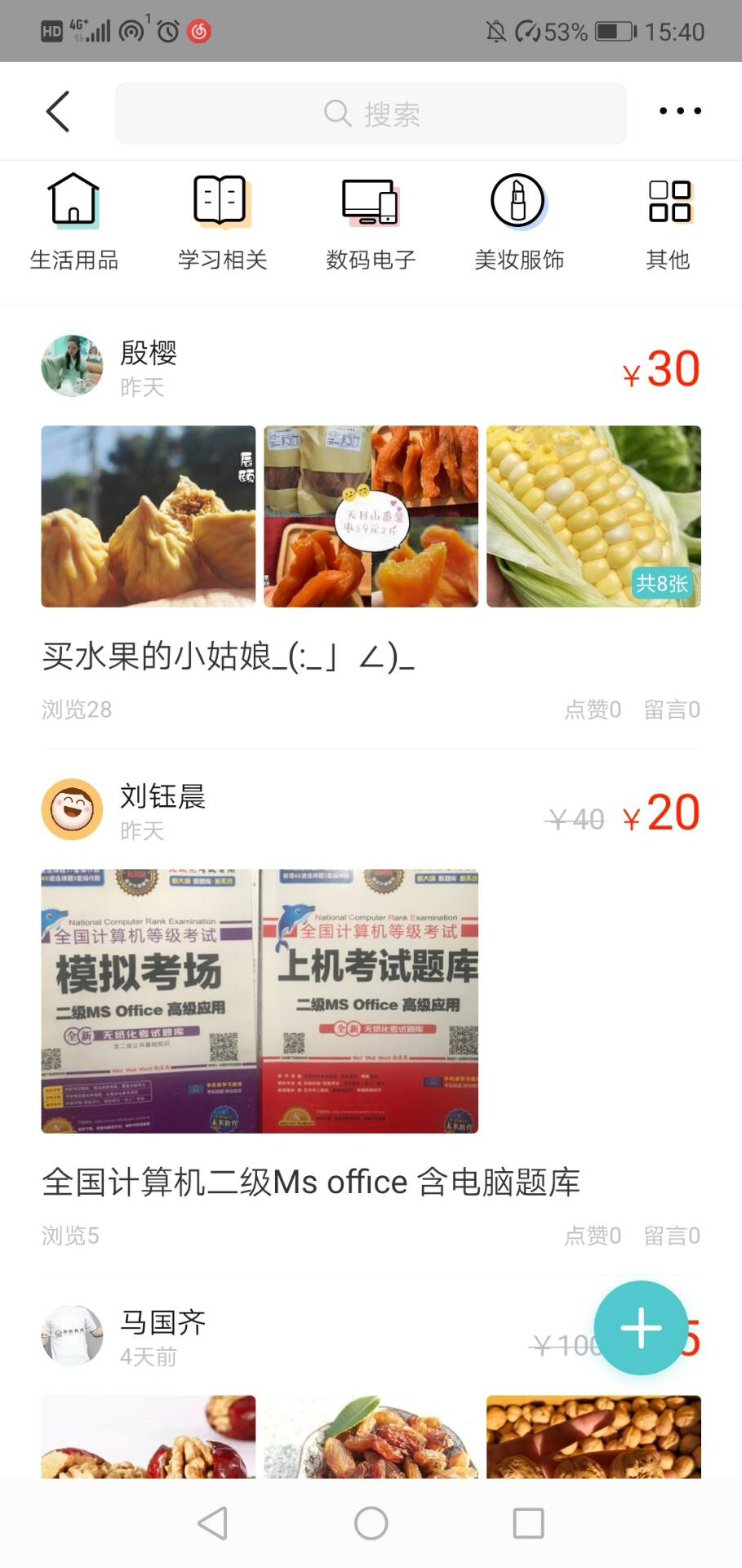The height and width of the screenshot is (1568, 742).
Task: Open the three-dot overflow menu
Action: (x=679, y=111)
